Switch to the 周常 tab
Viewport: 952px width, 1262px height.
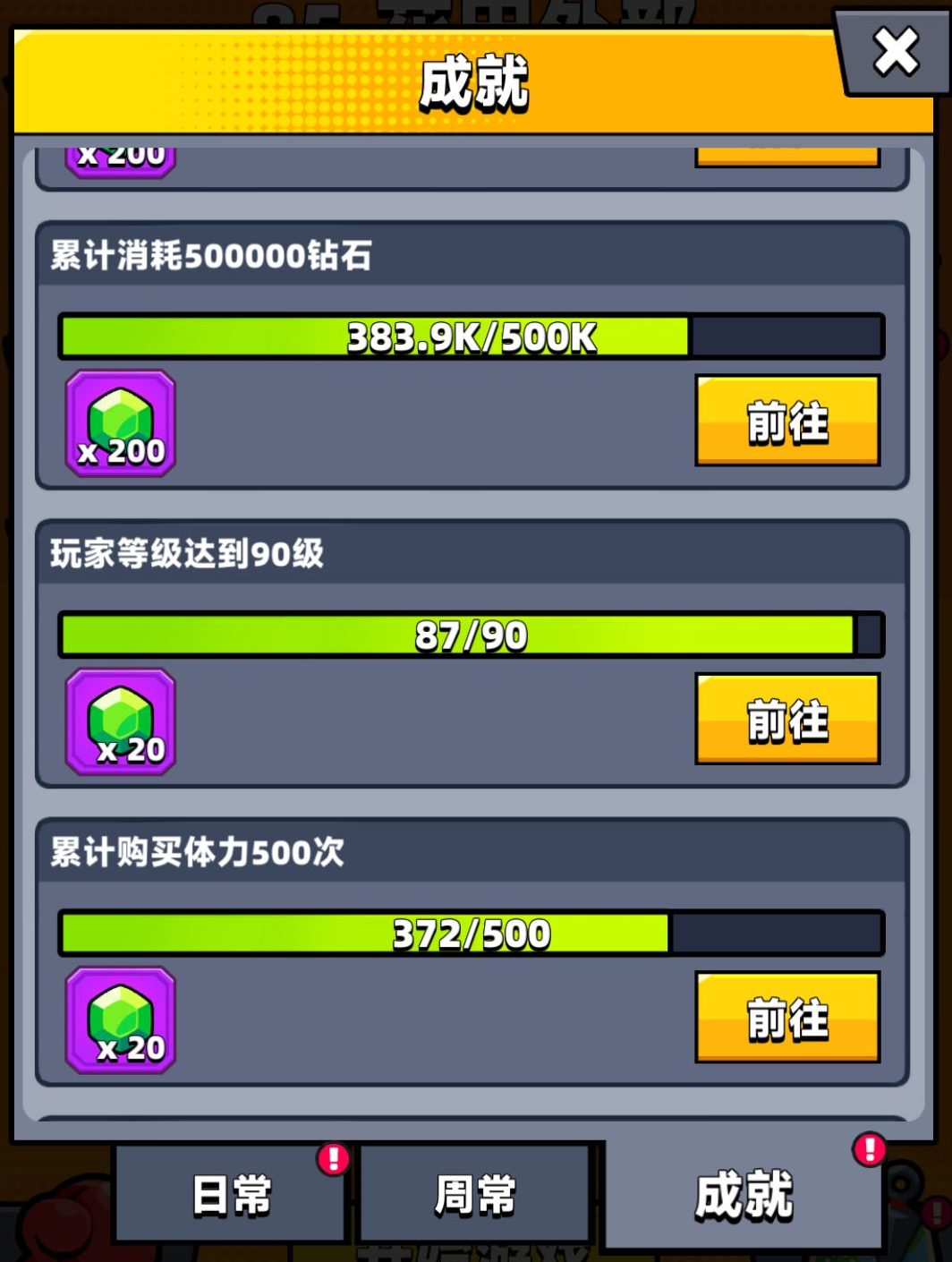(x=474, y=1194)
